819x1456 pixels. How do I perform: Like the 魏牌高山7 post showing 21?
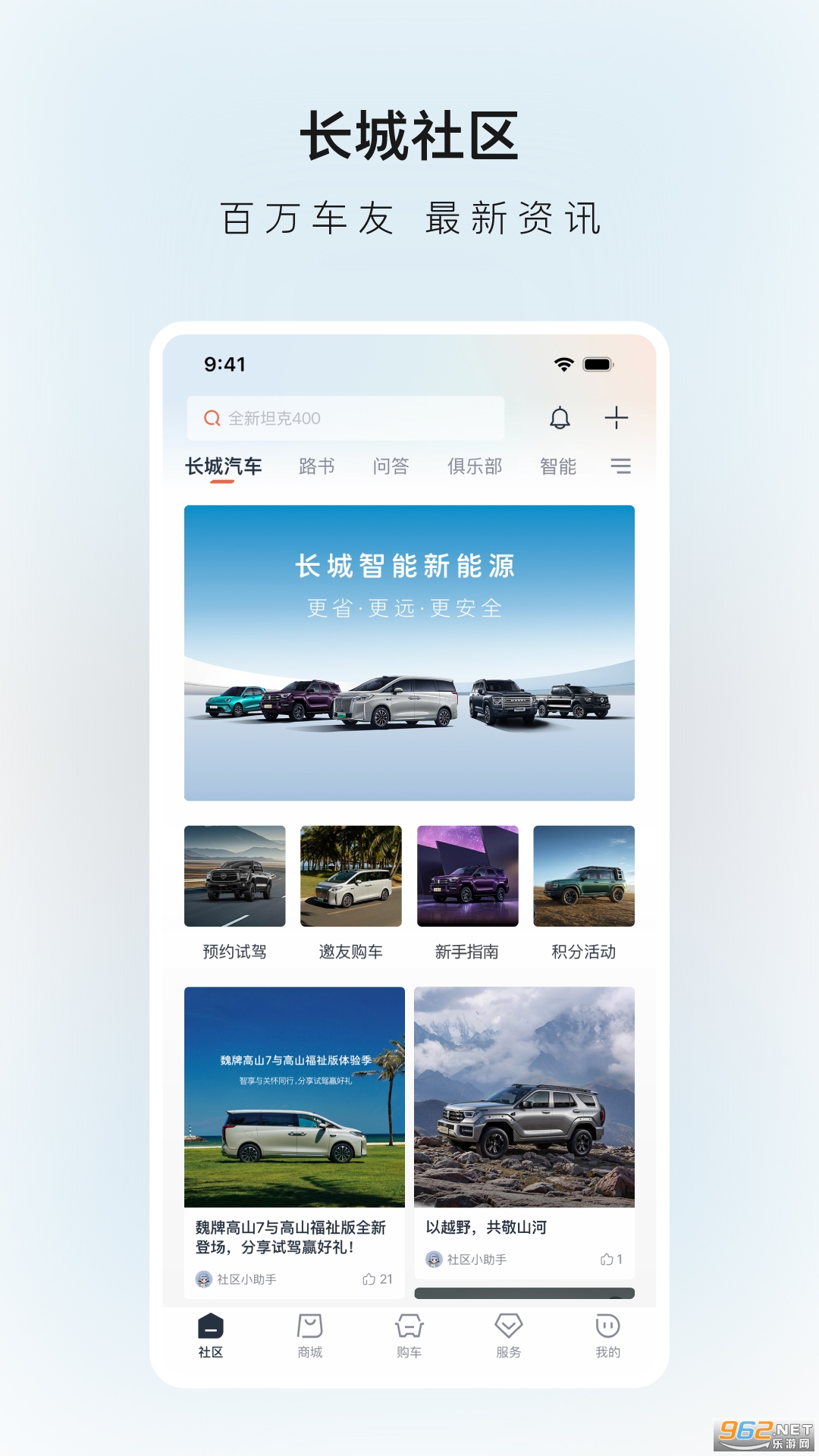tap(369, 1278)
